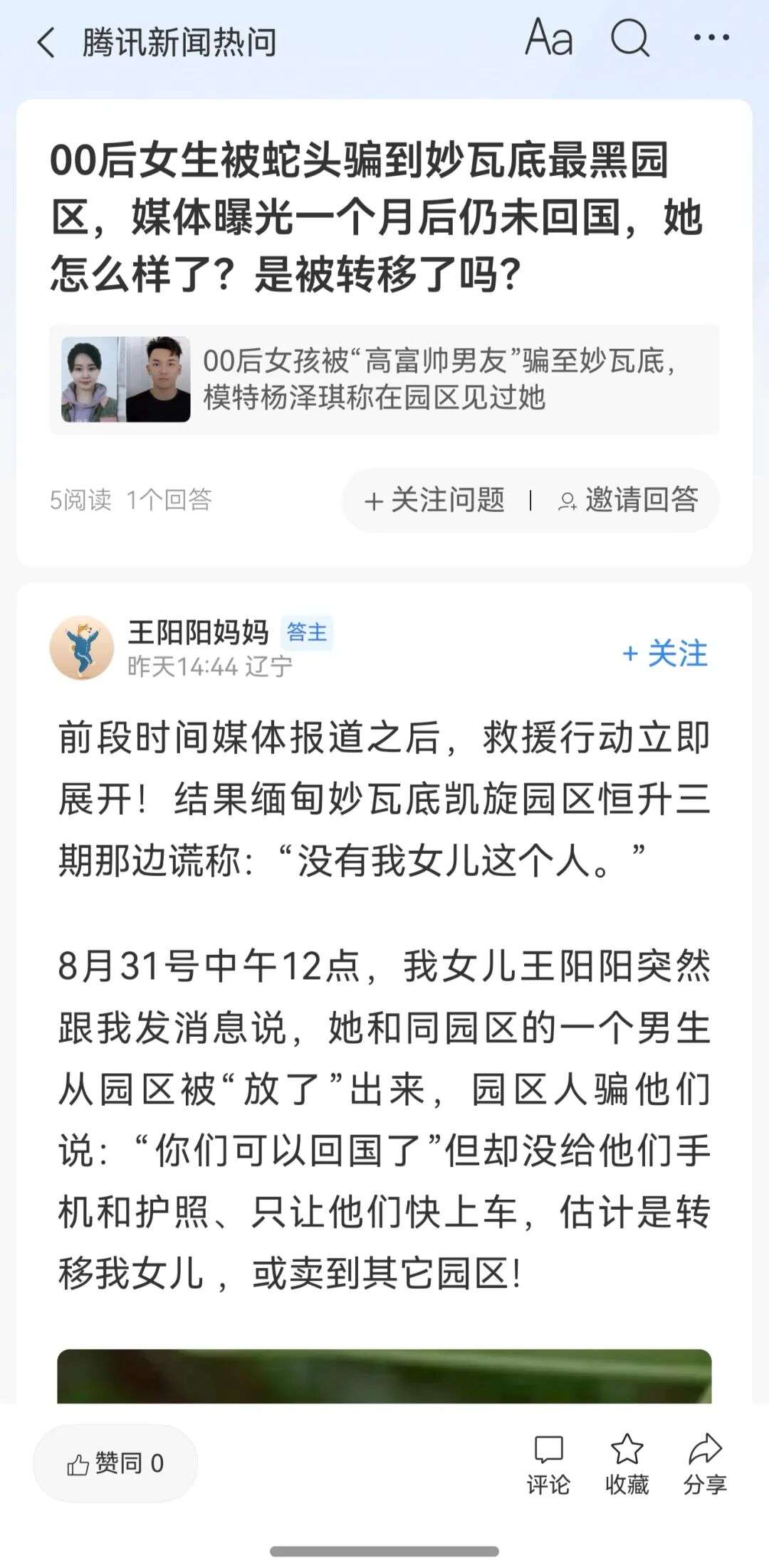Follow this question with 关注问题
Screen dimensions: 769x1568
click(x=435, y=500)
